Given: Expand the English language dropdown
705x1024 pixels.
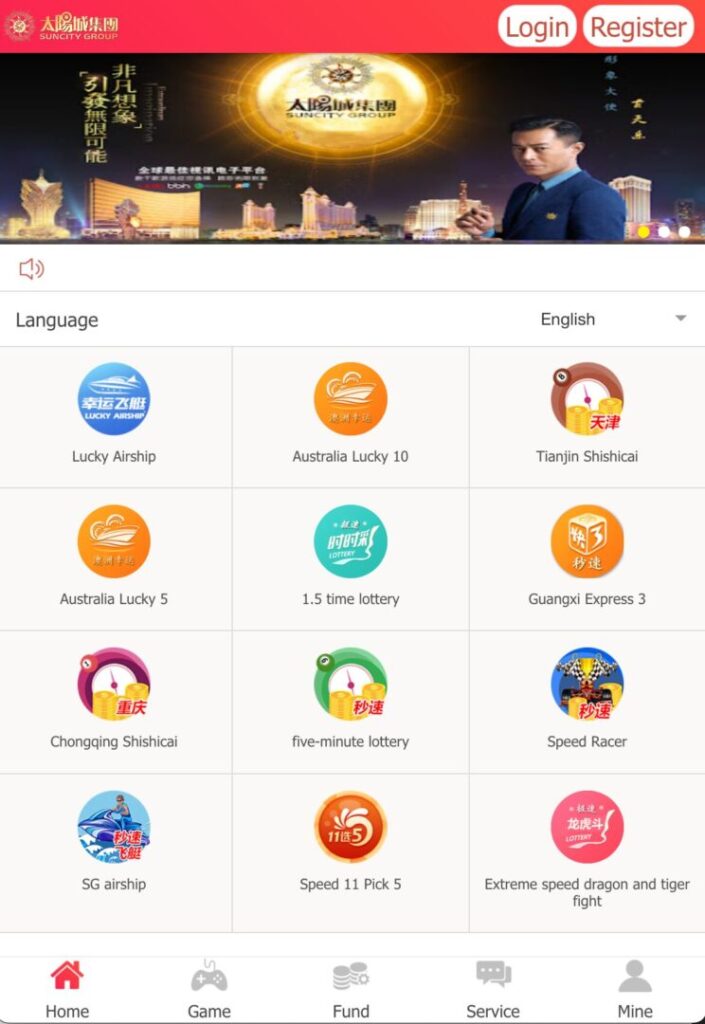Looking at the screenshot, I should pyautogui.click(x=612, y=319).
